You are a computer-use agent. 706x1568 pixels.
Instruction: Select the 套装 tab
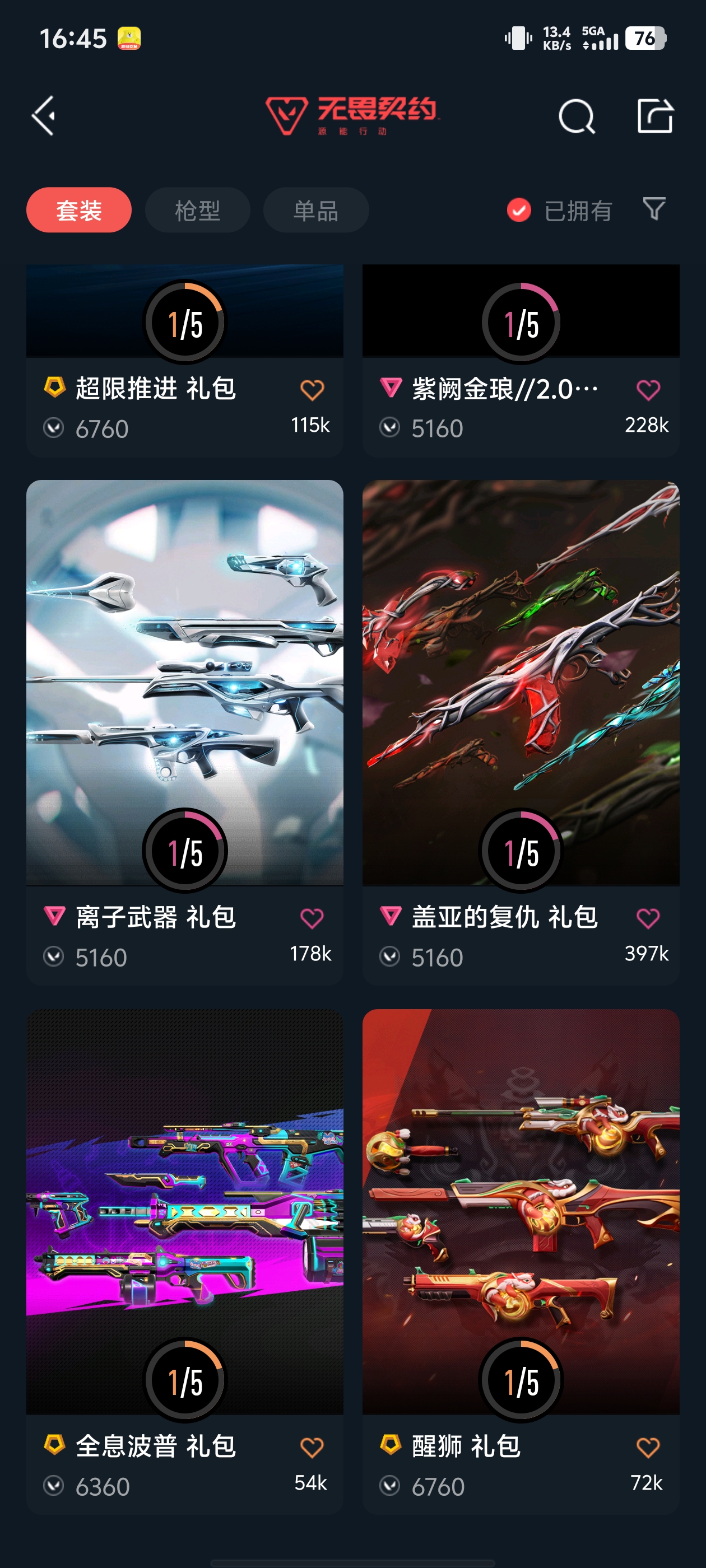[78, 209]
